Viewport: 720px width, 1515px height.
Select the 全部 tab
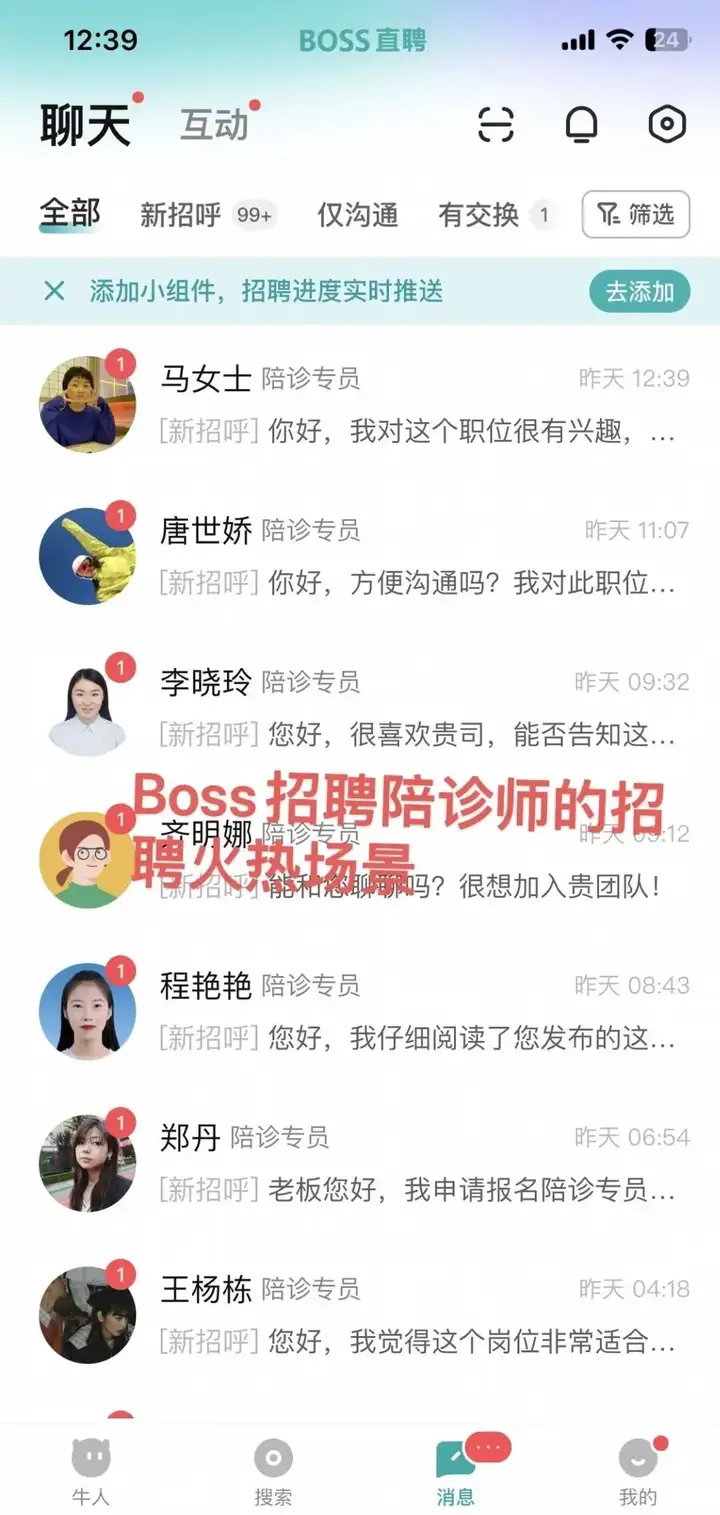70,214
